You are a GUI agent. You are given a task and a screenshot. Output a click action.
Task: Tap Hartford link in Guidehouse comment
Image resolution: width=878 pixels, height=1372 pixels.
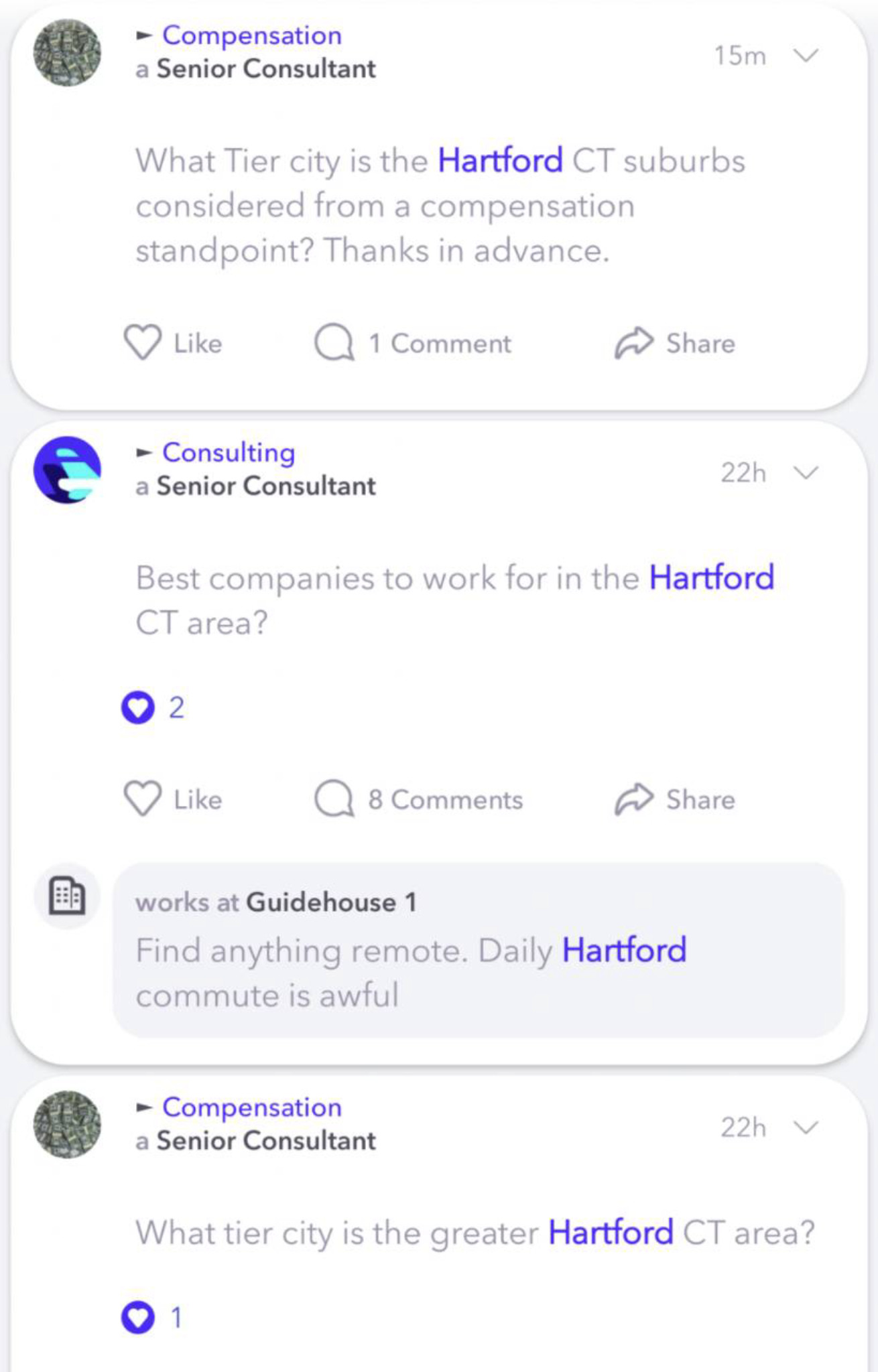tap(624, 950)
